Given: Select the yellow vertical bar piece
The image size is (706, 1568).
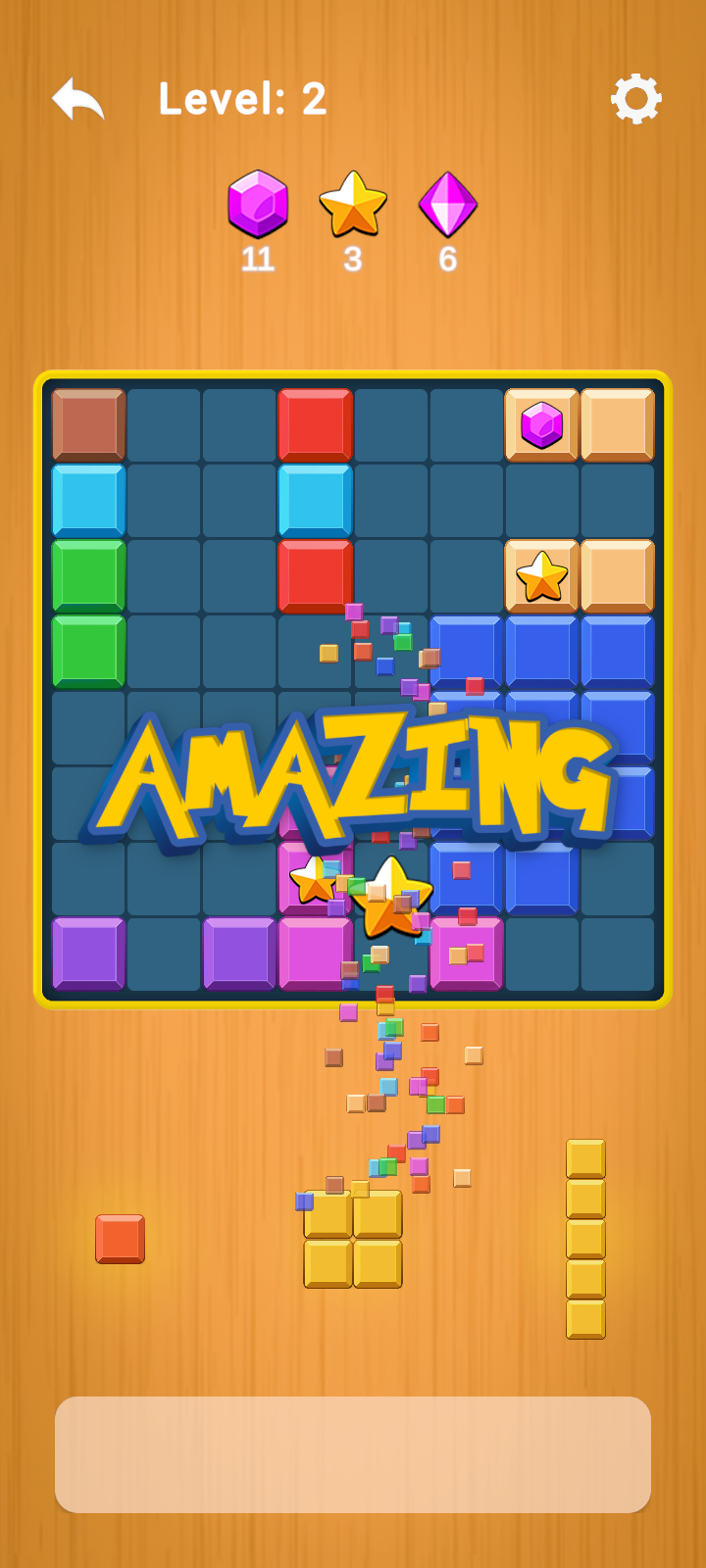Looking at the screenshot, I should pos(585,1239).
